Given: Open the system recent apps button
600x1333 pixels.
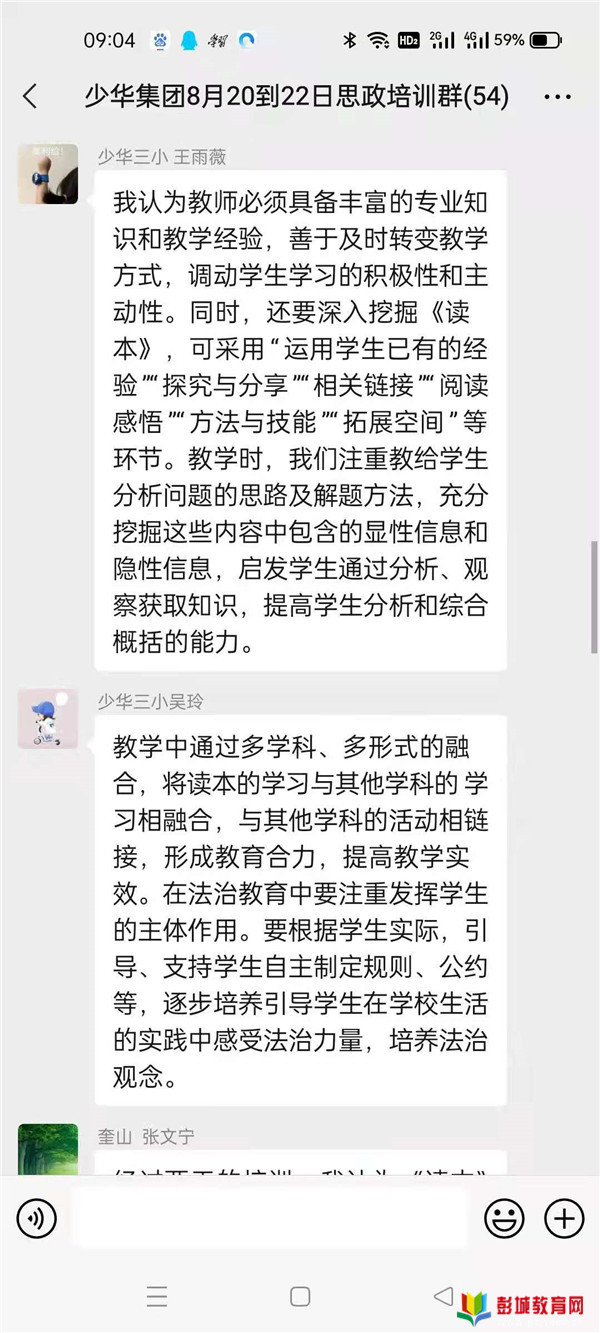Looking at the screenshot, I should tap(157, 1297).
